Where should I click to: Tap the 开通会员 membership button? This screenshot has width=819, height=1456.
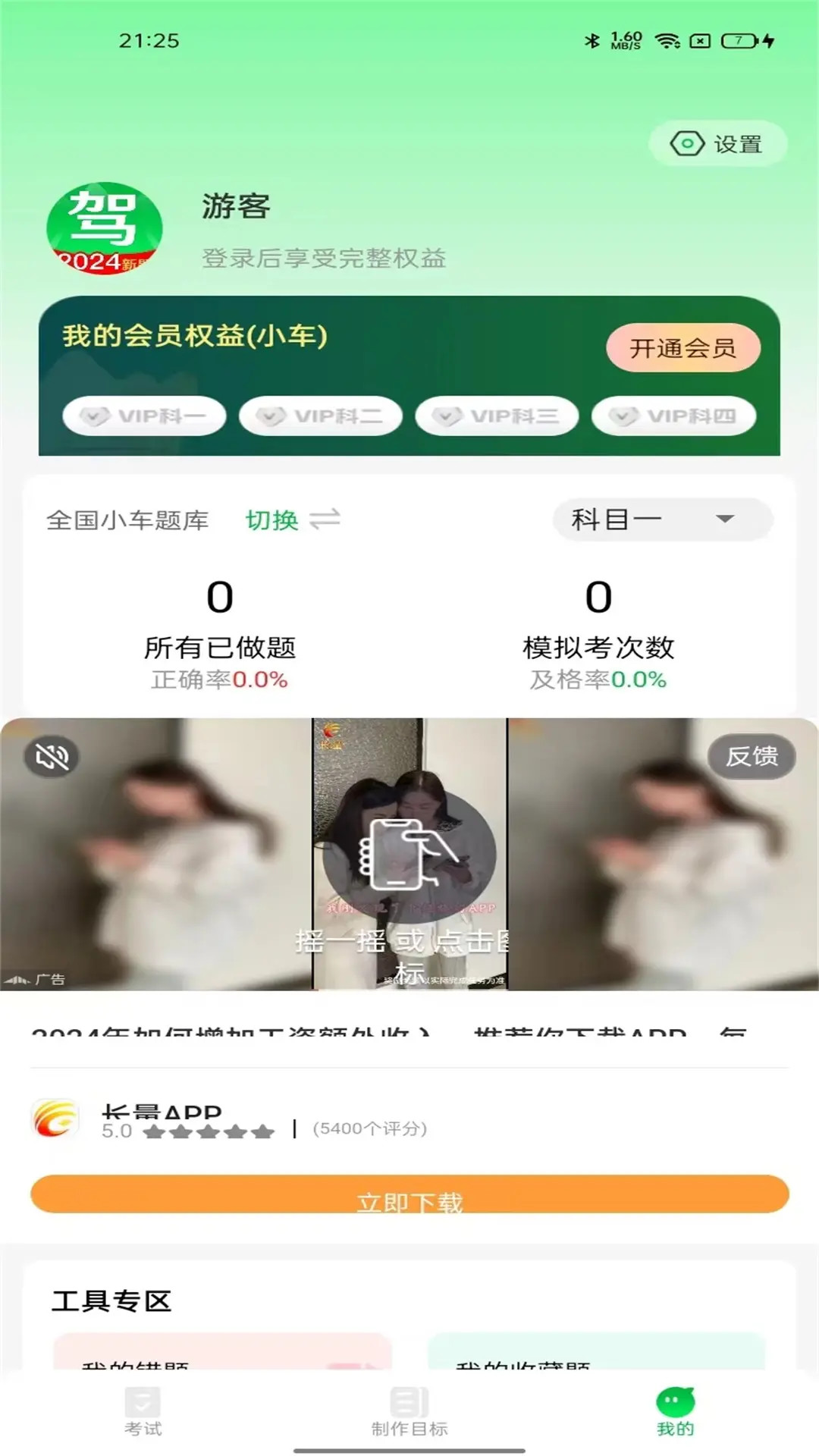pyautogui.click(x=682, y=347)
